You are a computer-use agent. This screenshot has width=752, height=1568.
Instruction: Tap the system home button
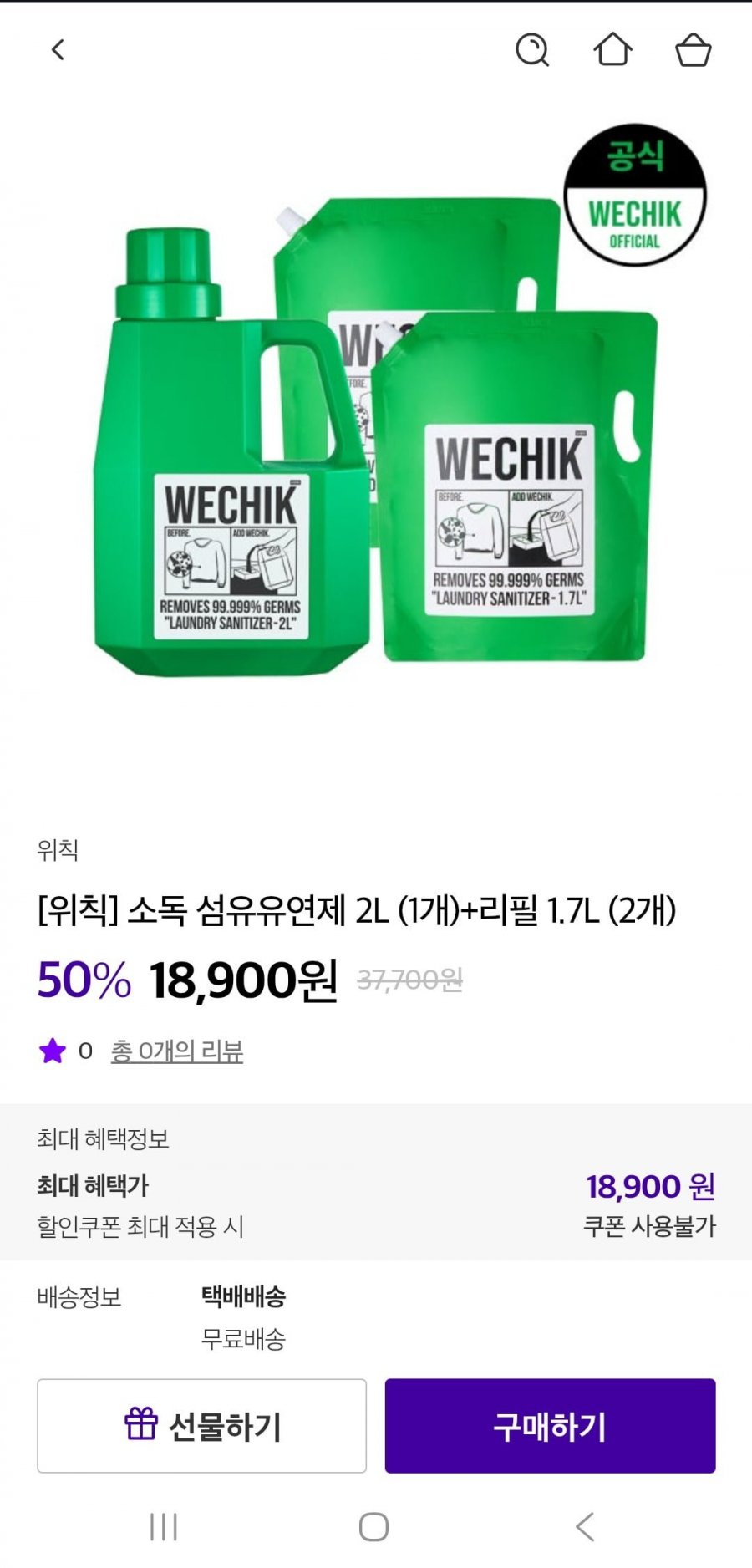[x=373, y=1527]
